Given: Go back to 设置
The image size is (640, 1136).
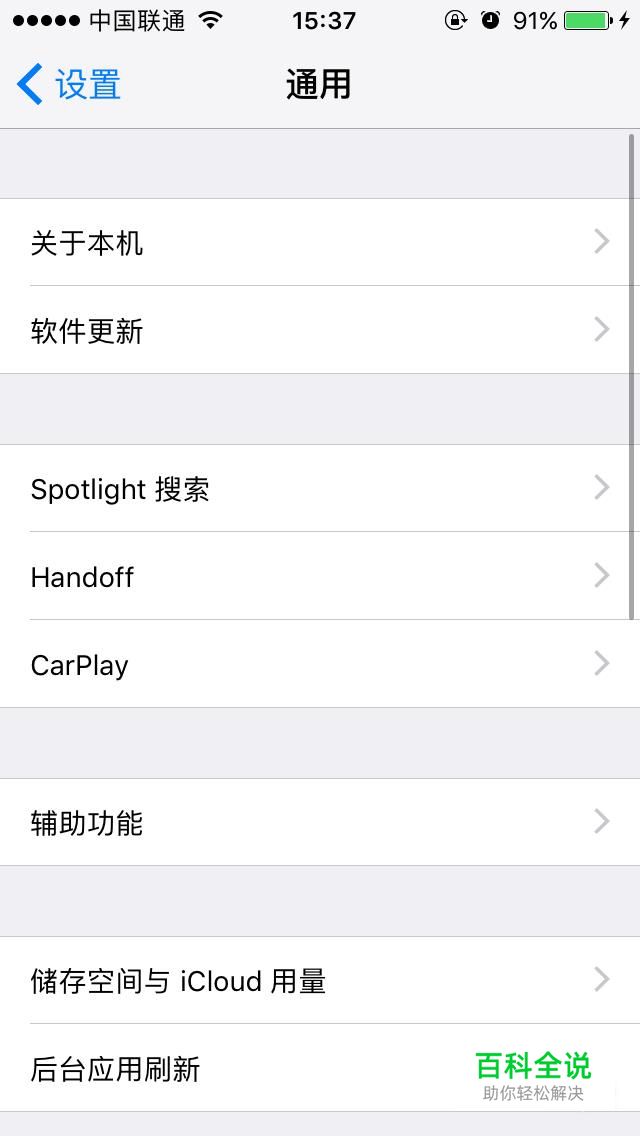Looking at the screenshot, I should pyautogui.click(x=70, y=85).
